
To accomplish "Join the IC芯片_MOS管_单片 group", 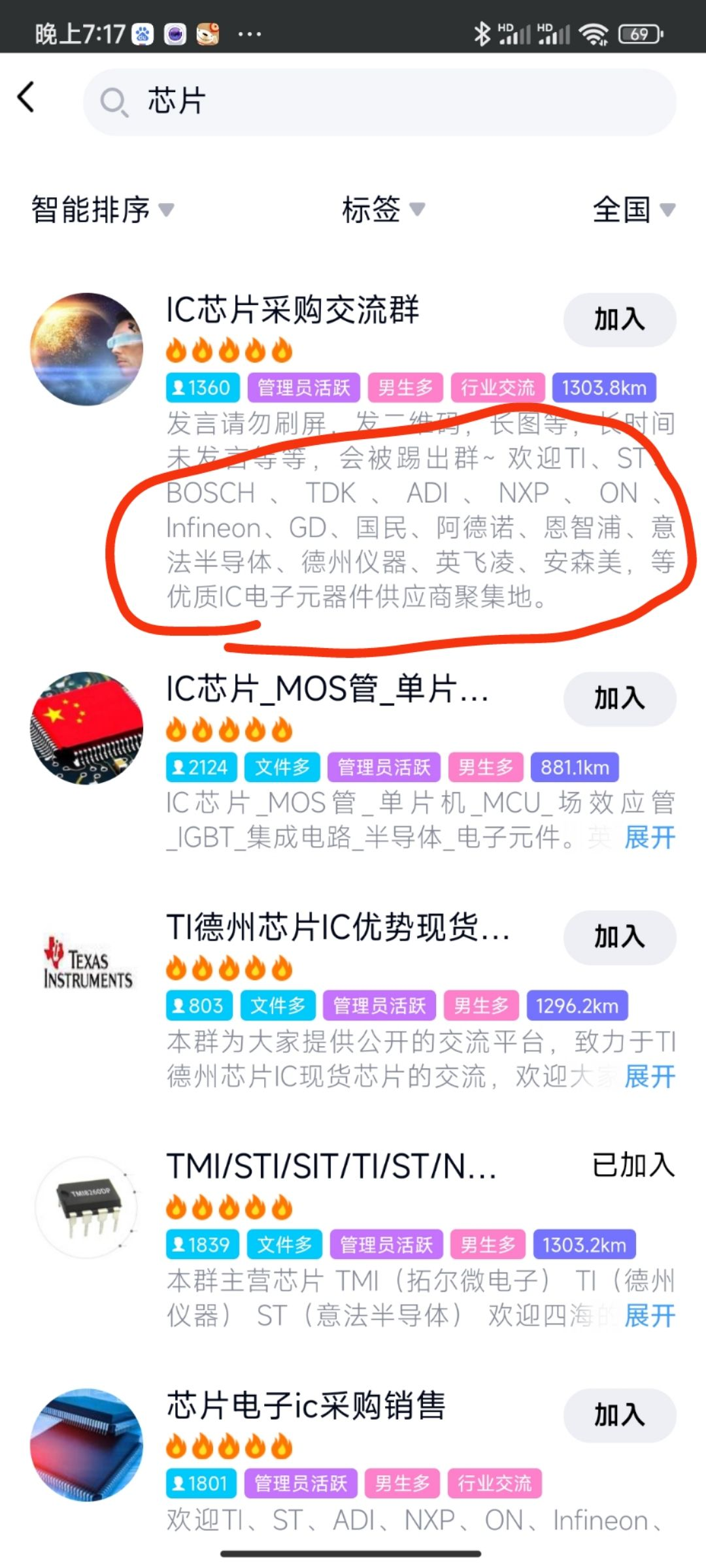I will pyautogui.click(x=619, y=699).
